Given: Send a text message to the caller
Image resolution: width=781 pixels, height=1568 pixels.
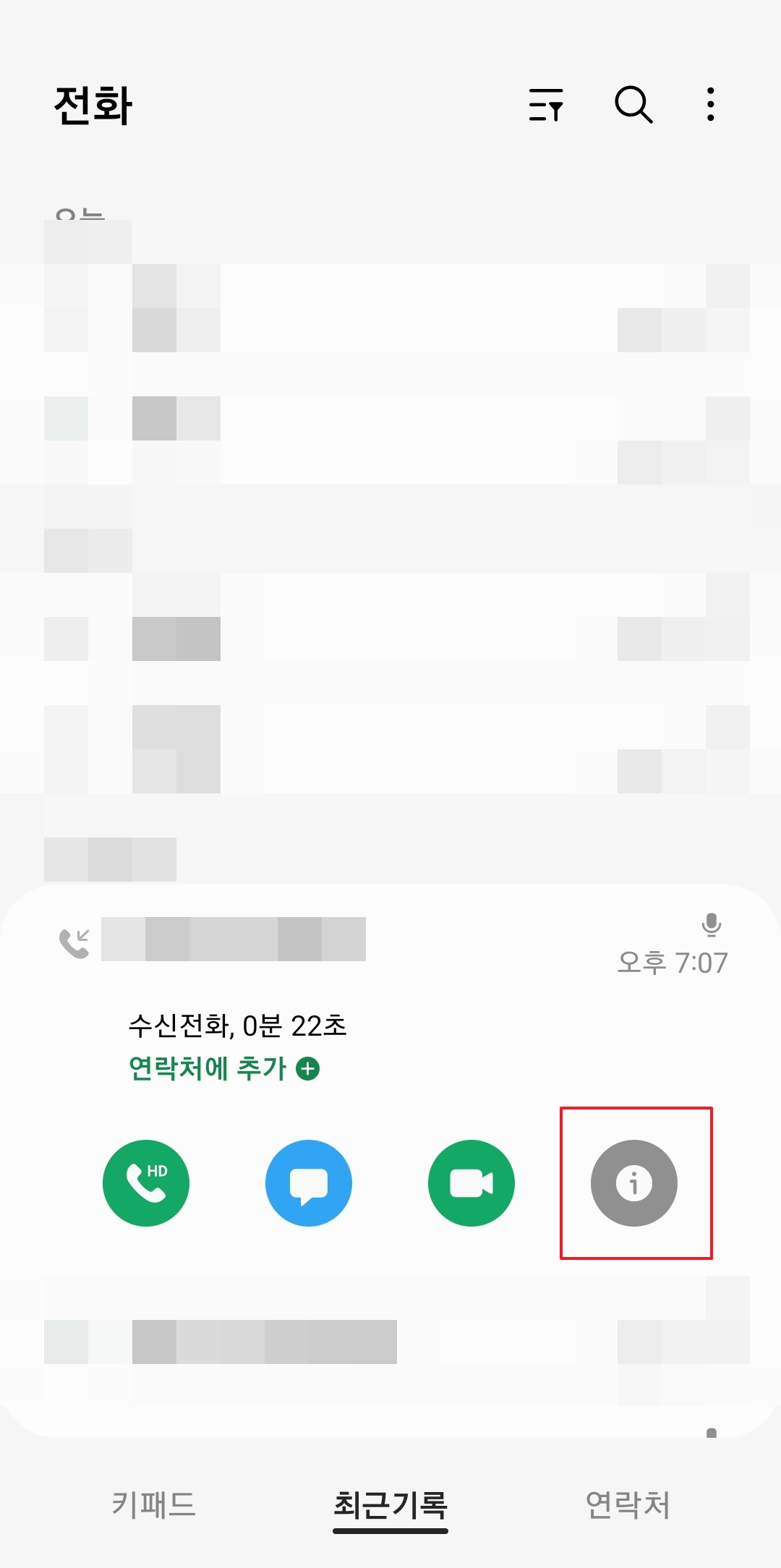Looking at the screenshot, I should pos(308,1183).
